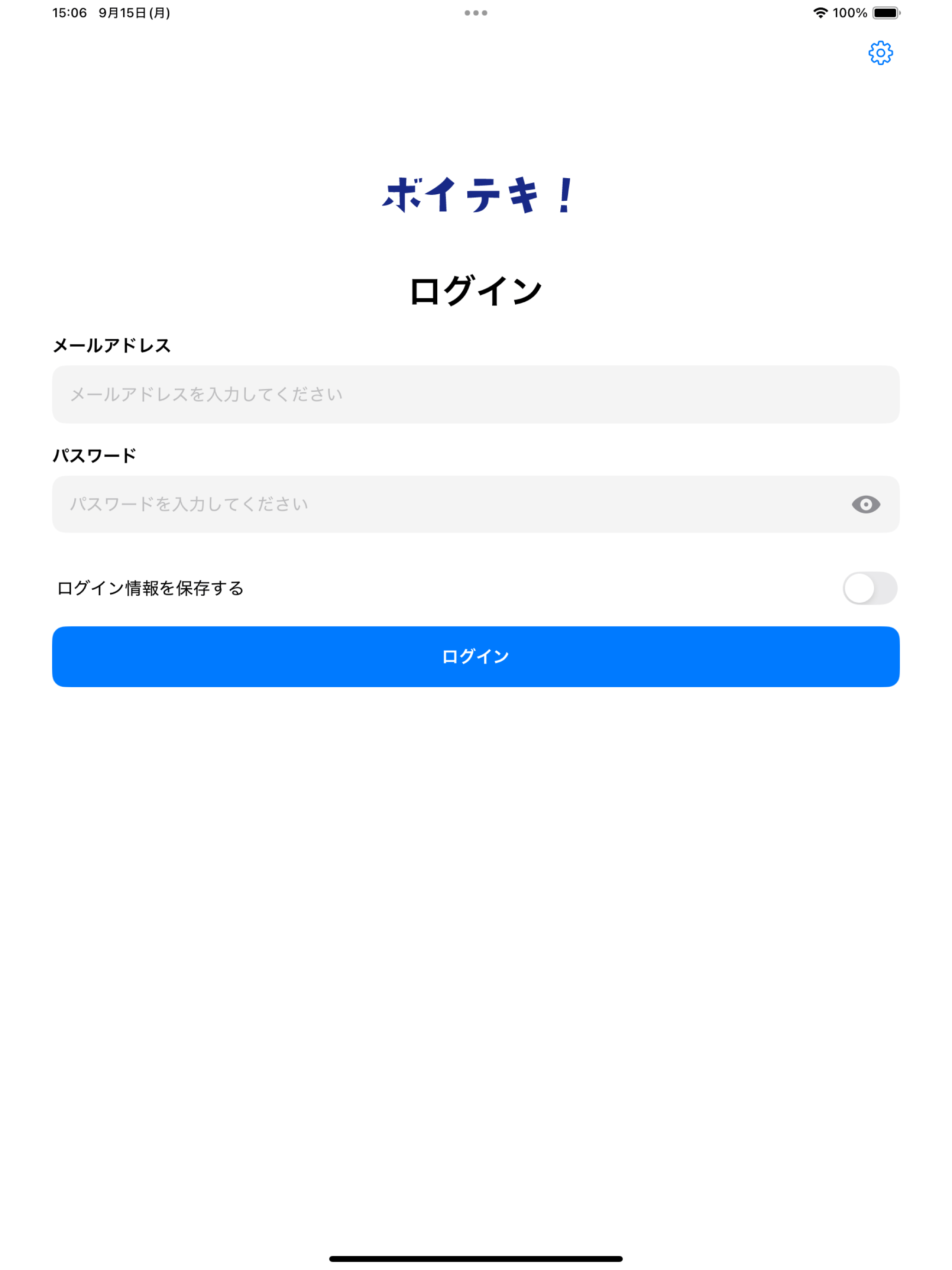Screen dimensions: 952x1270
Task: Tap the パスワード input field
Action: click(x=447, y=504)
